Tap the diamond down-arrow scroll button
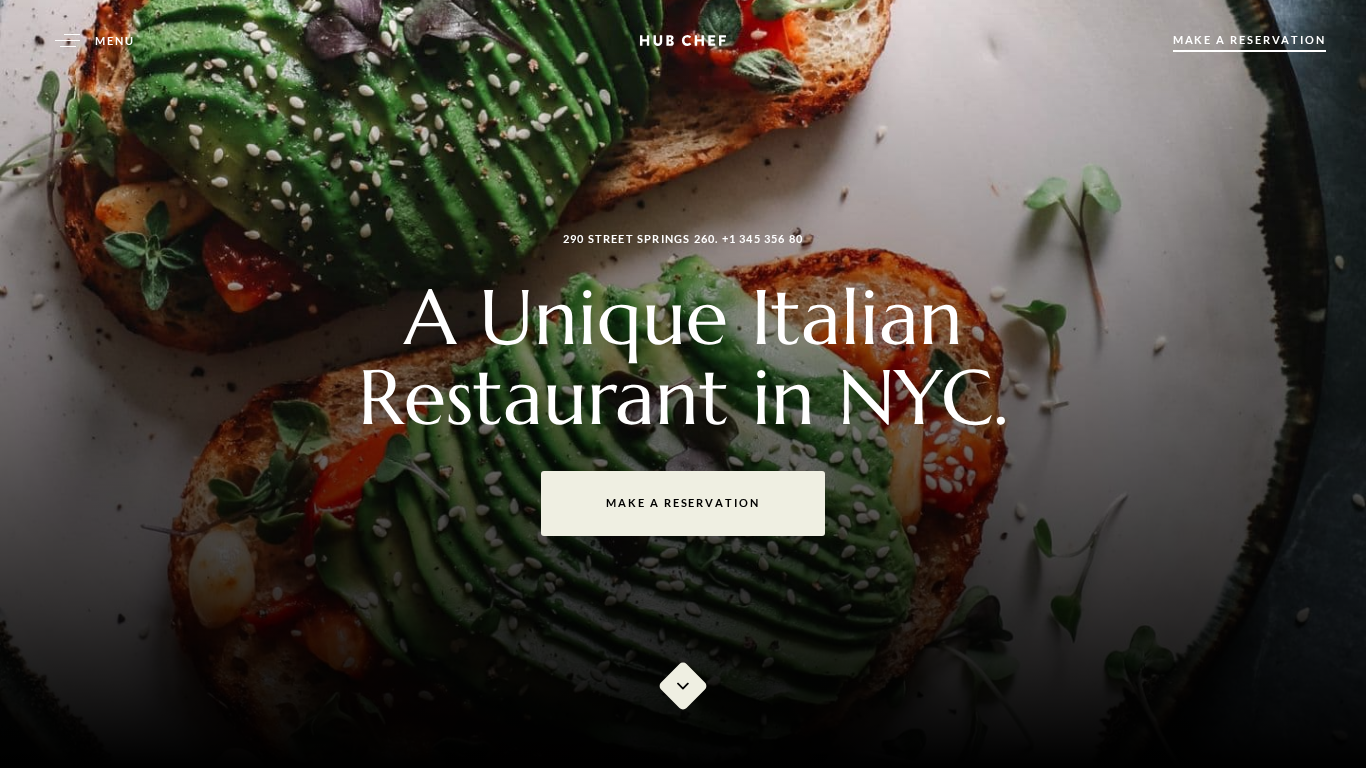The image size is (1366, 768). [683, 686]
